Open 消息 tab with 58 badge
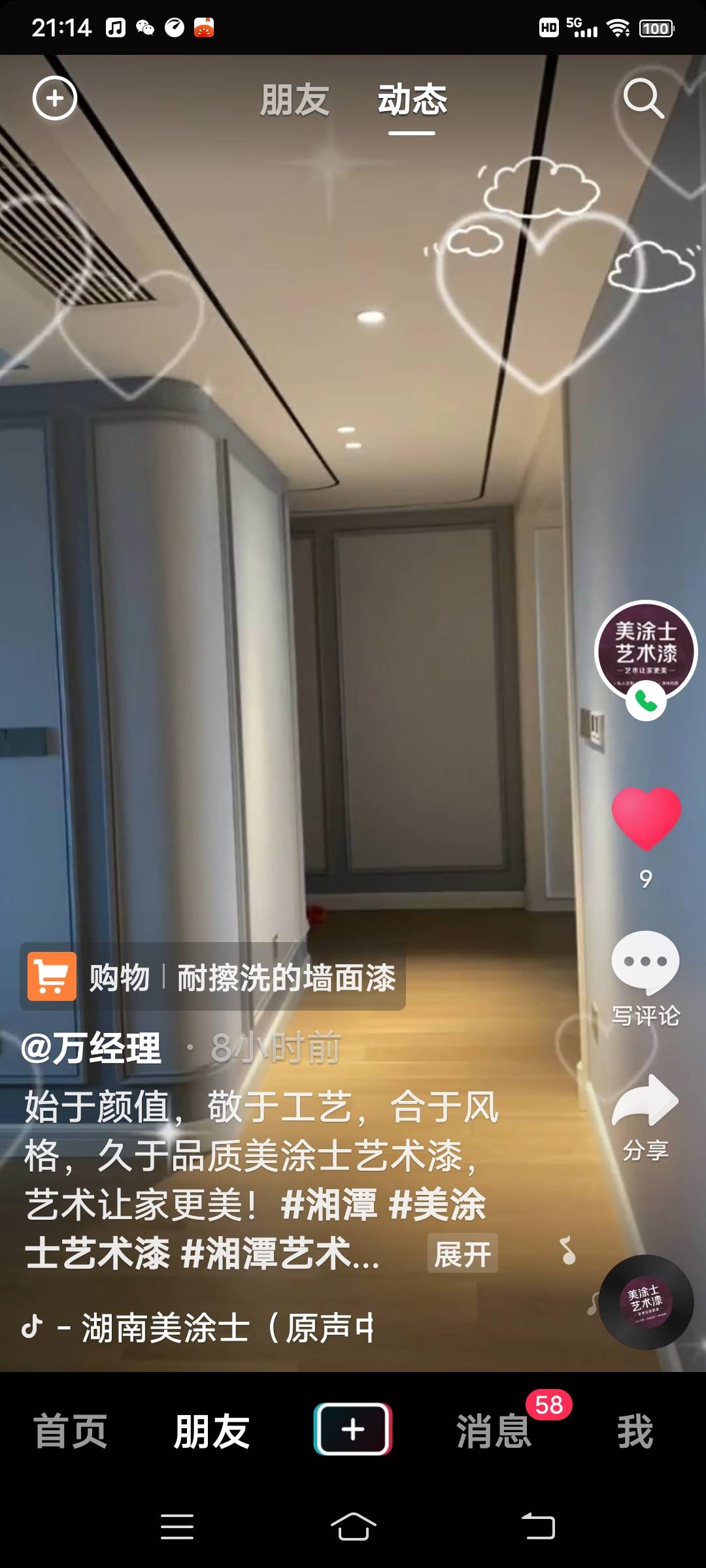This screenshot has height=1568, width=706. point(494,1431)
